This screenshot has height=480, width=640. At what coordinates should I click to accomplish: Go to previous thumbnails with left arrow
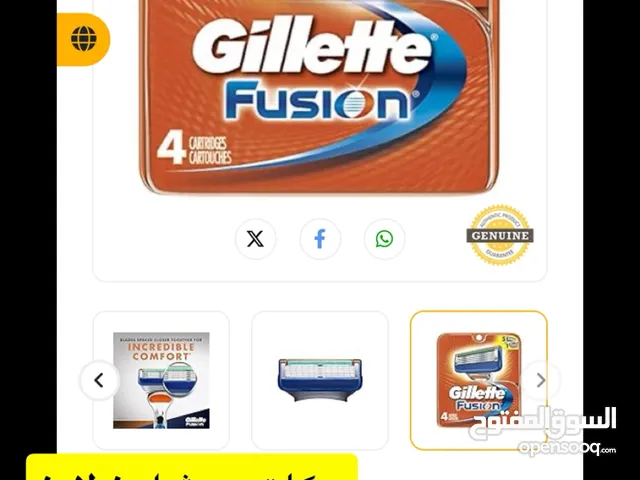pos(99,380)
